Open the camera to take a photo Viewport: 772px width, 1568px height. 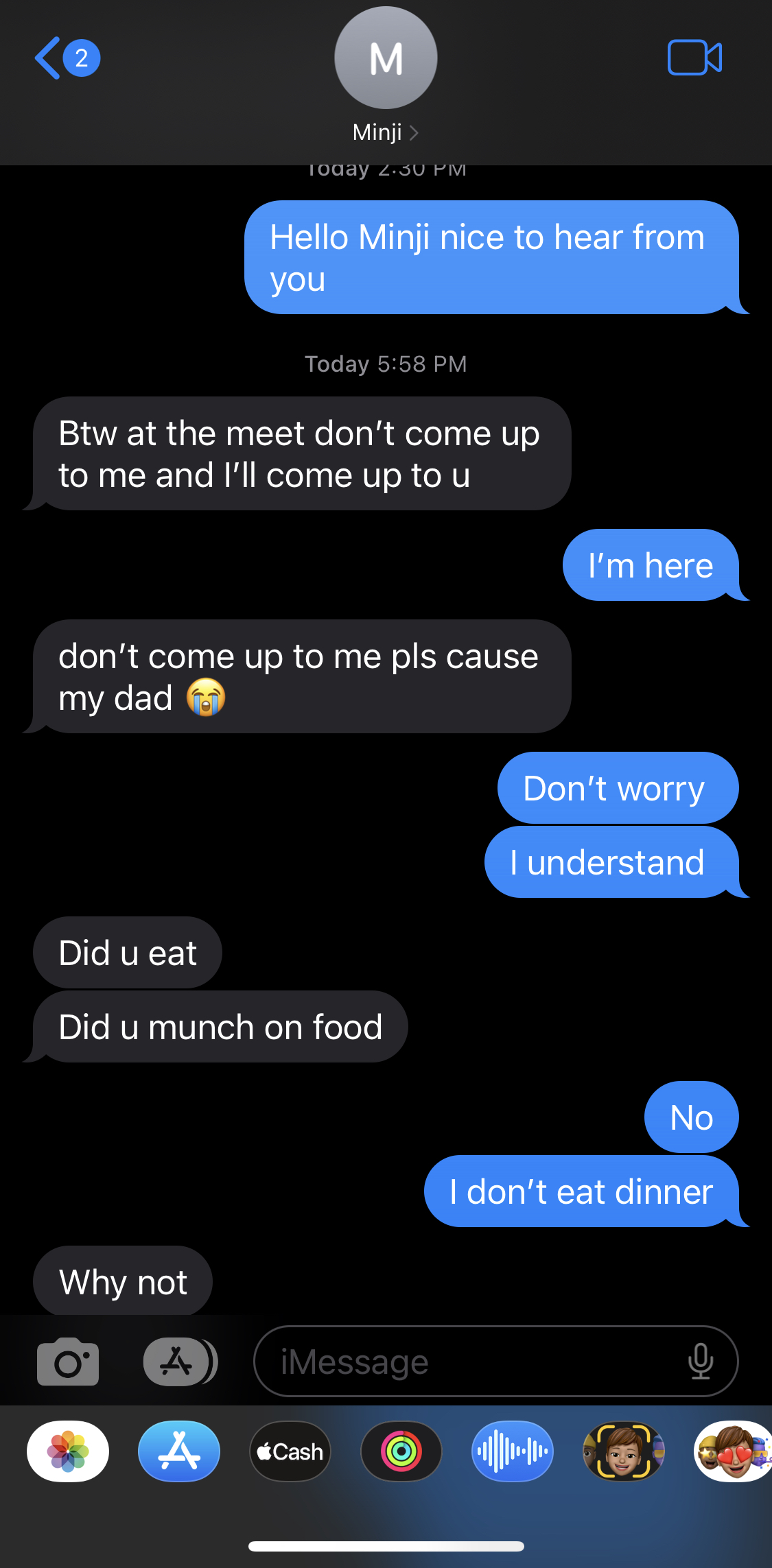tap(68, 1361)
